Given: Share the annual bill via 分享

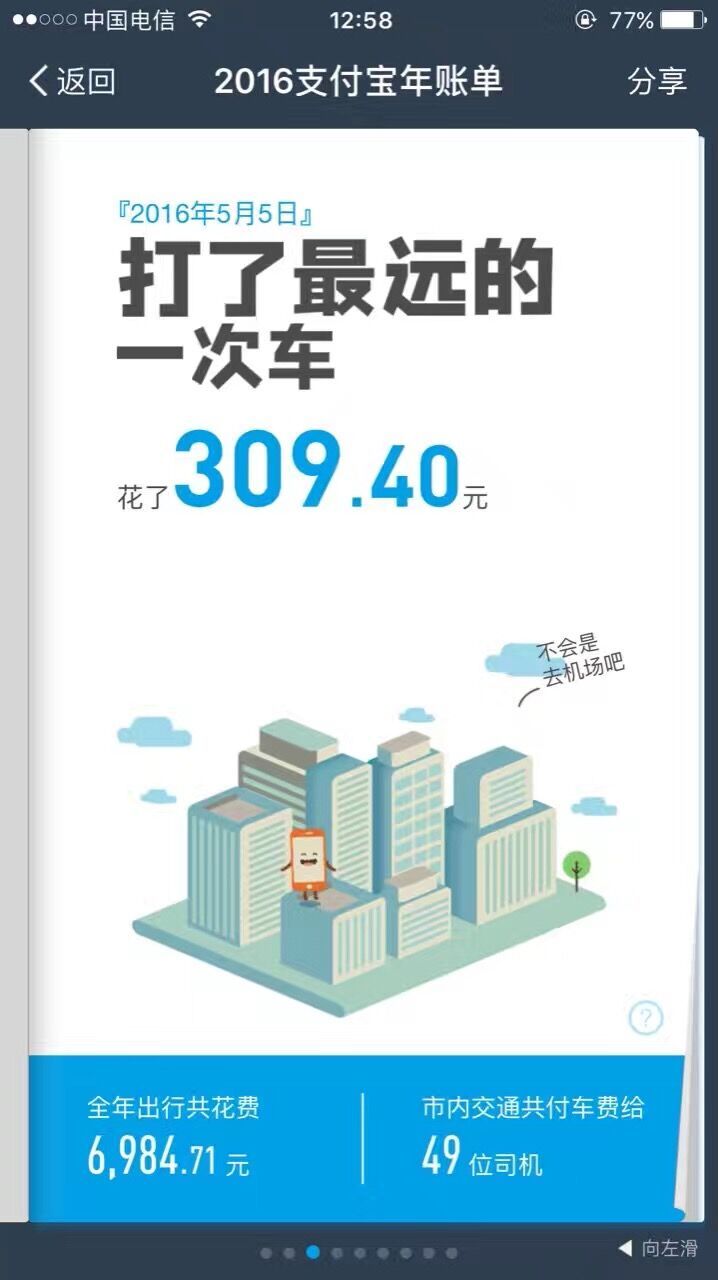Looking at the screenshot, I should tap(657, 82).
